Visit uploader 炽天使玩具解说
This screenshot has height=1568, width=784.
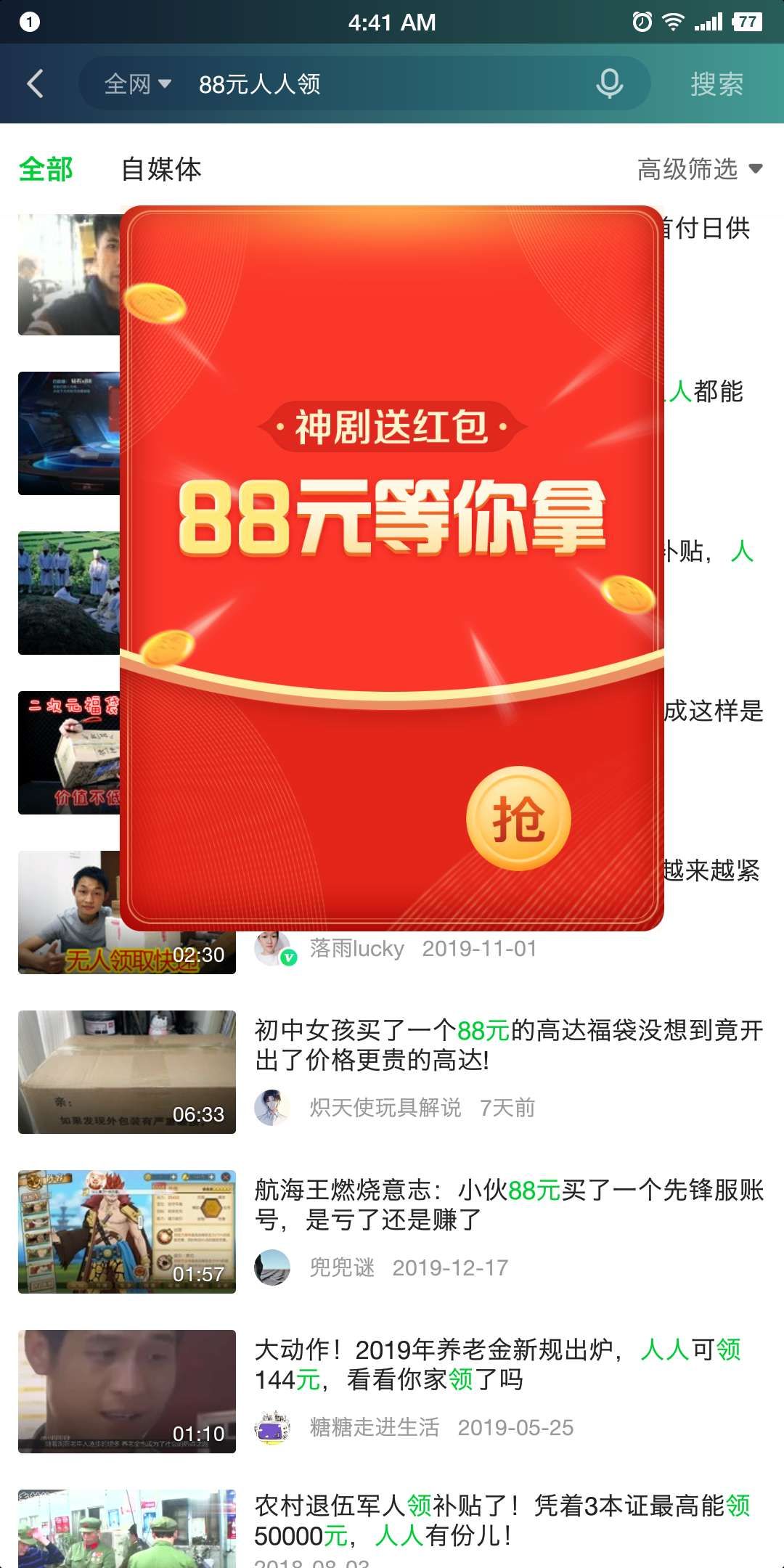pyautogui.click(x=385, y=1108)
